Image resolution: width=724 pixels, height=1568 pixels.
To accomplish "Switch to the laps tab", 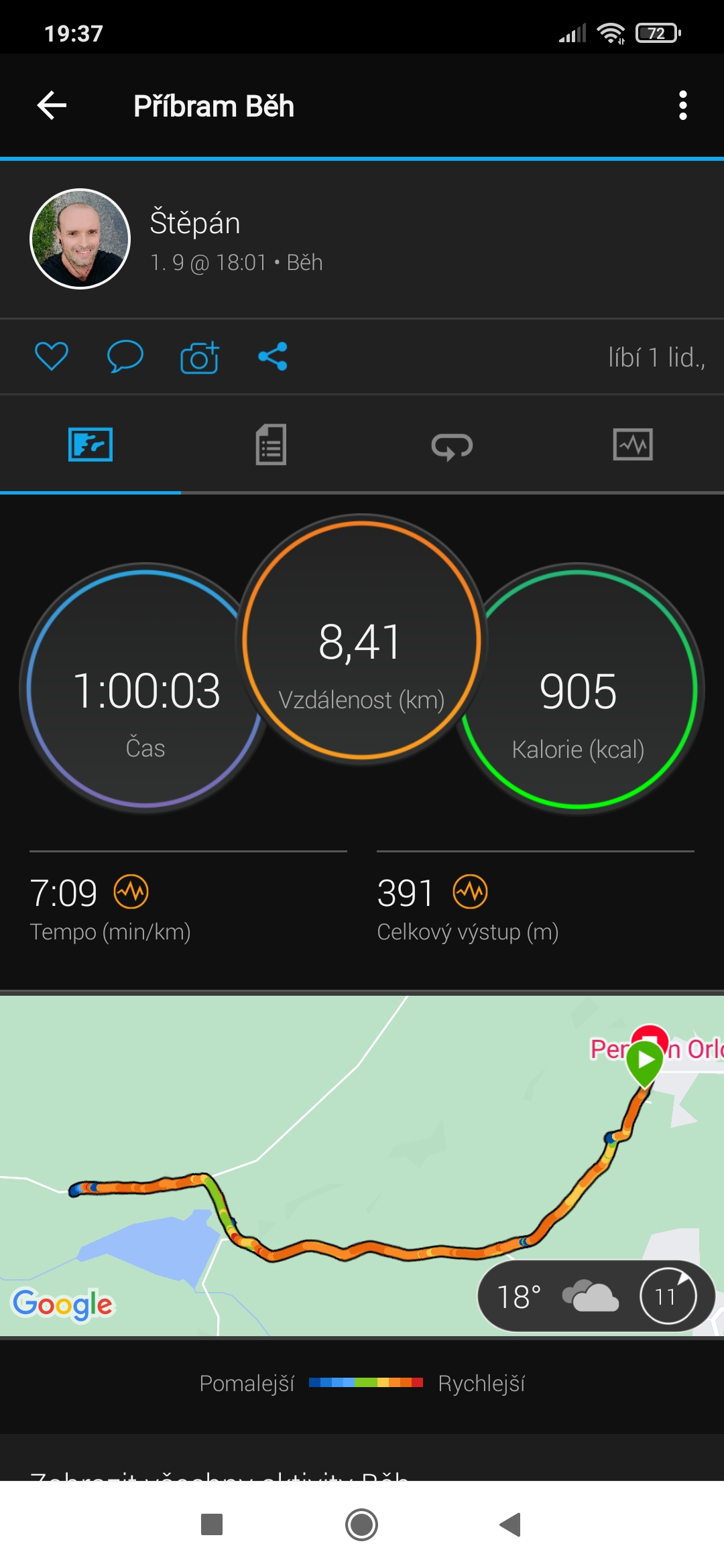I will pyautogui.click(x=452, y=446).
